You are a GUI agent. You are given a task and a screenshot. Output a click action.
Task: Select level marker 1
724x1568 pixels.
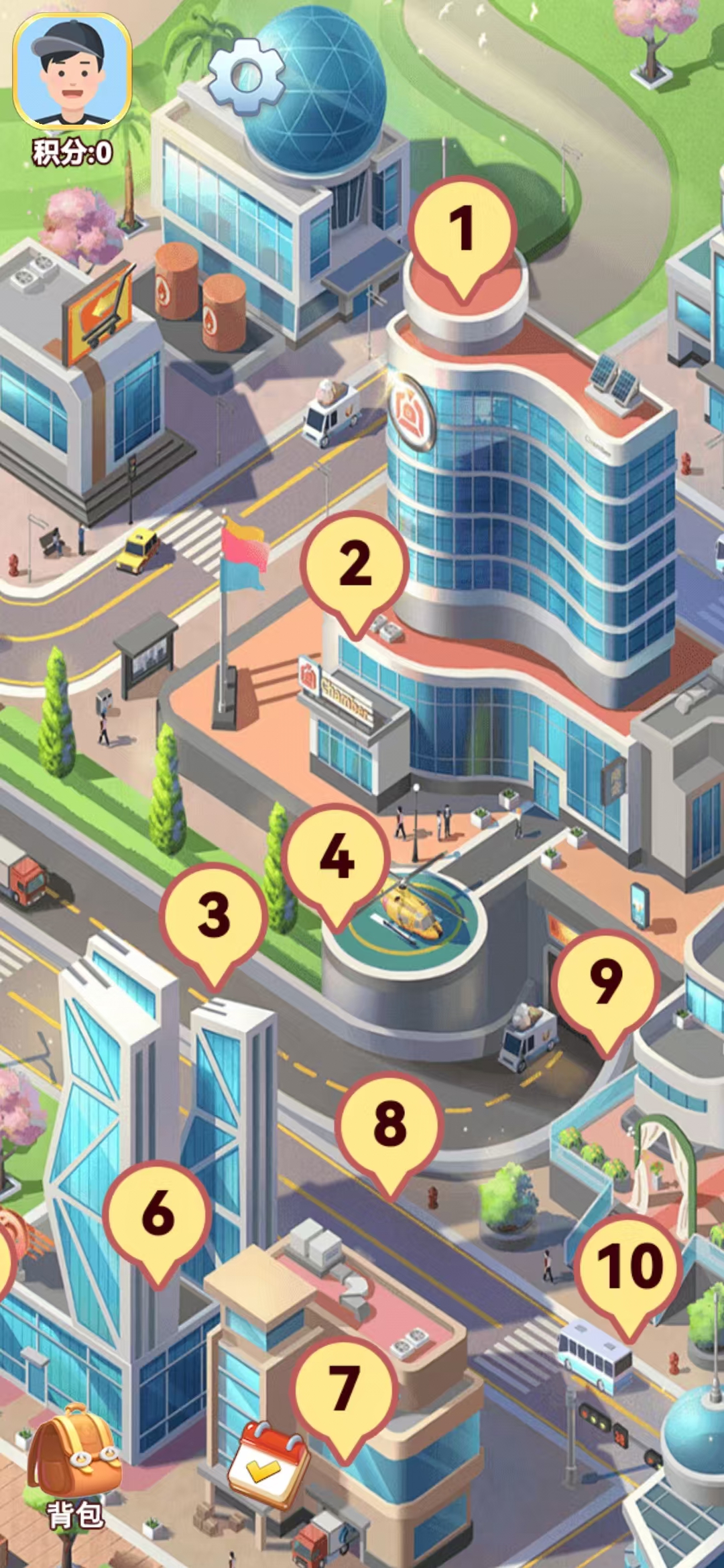click(462, 230)
